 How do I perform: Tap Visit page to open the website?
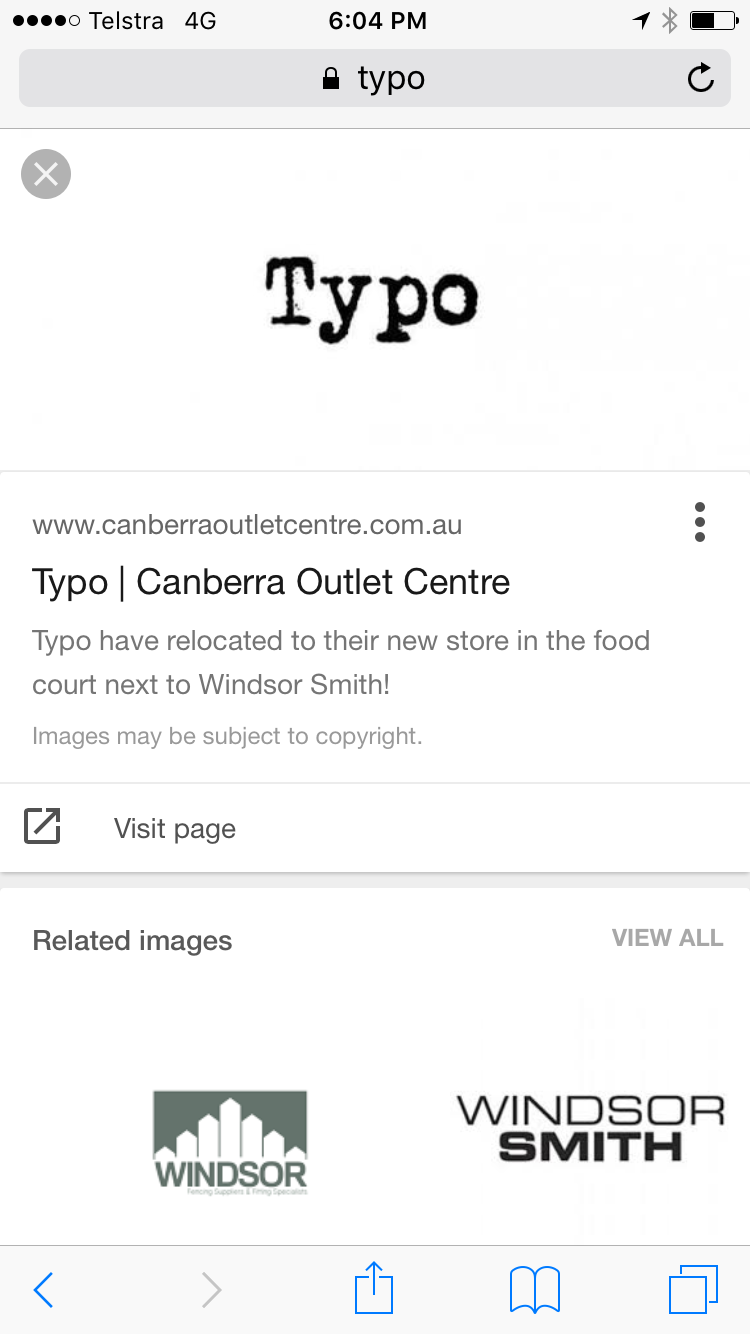coord(174,828)
